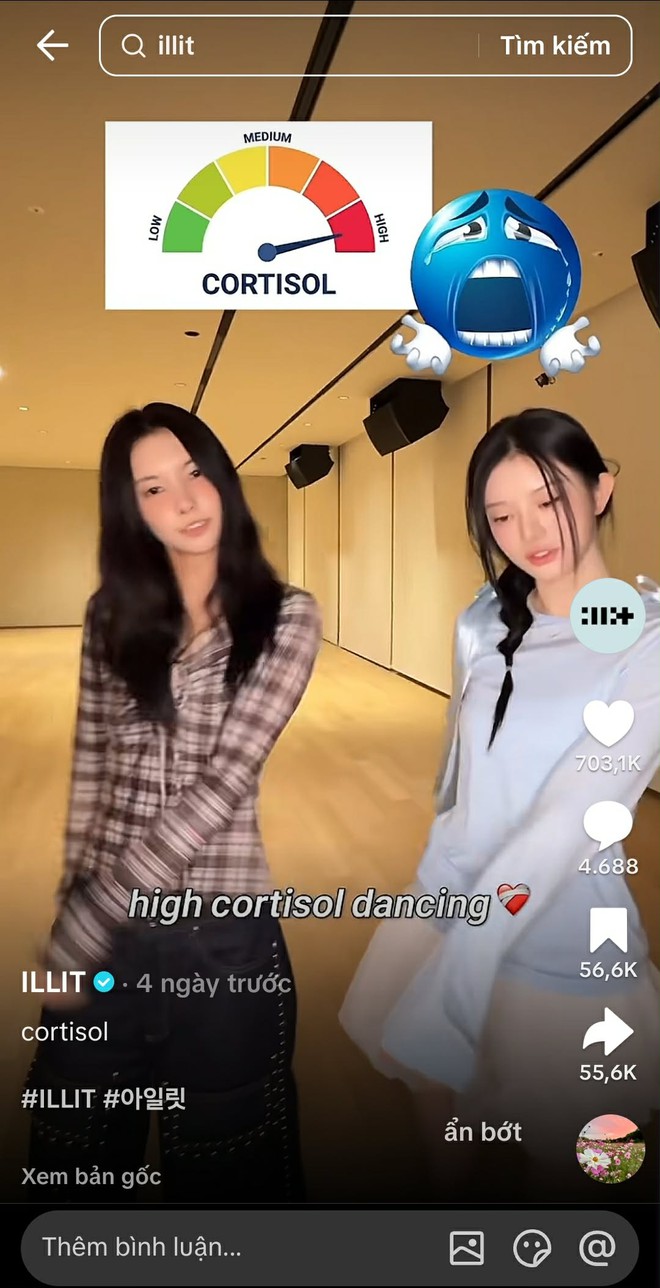The image size is (660, 1288).
Task: Edit the search field containing "illit"
Action: tap(300, 46)
